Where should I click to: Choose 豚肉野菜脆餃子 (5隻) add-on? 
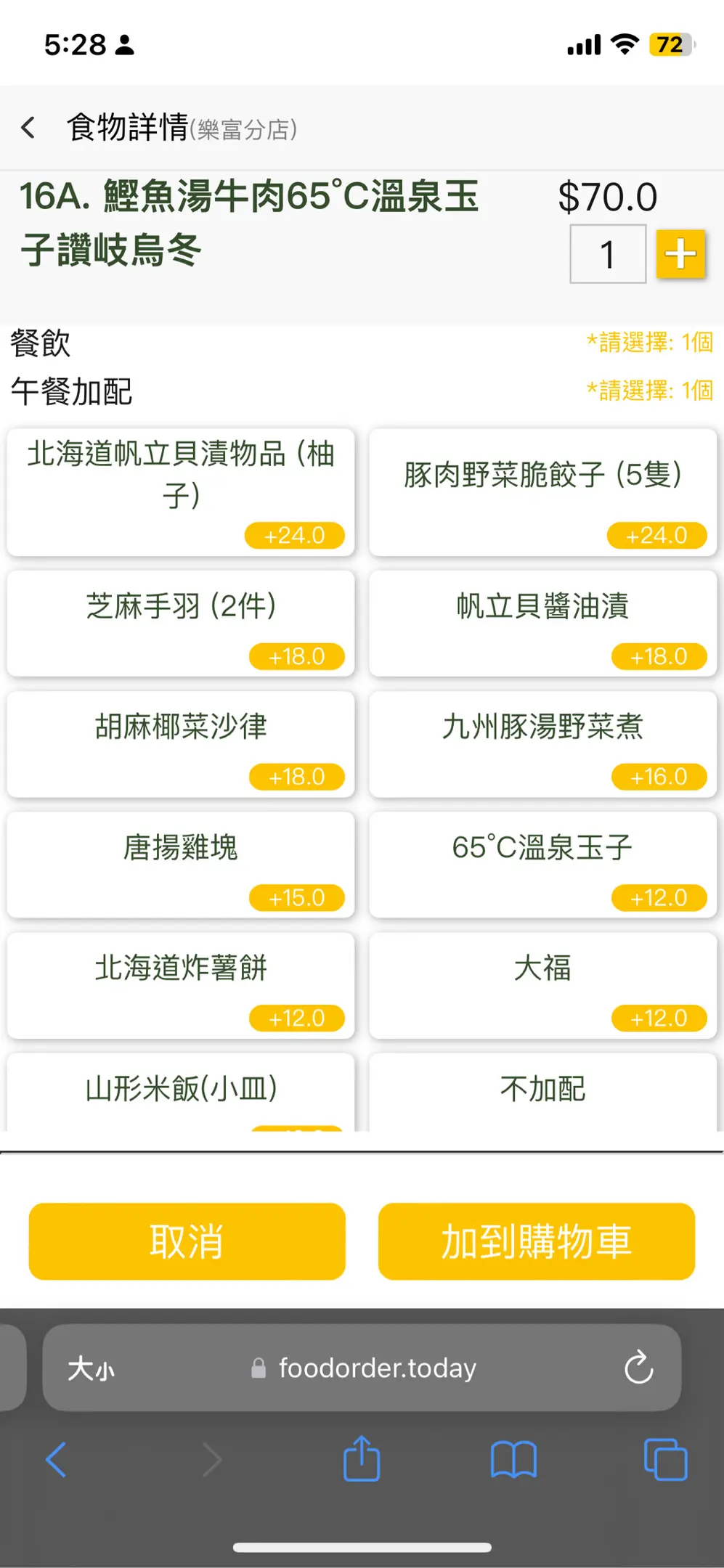(542, 492)
